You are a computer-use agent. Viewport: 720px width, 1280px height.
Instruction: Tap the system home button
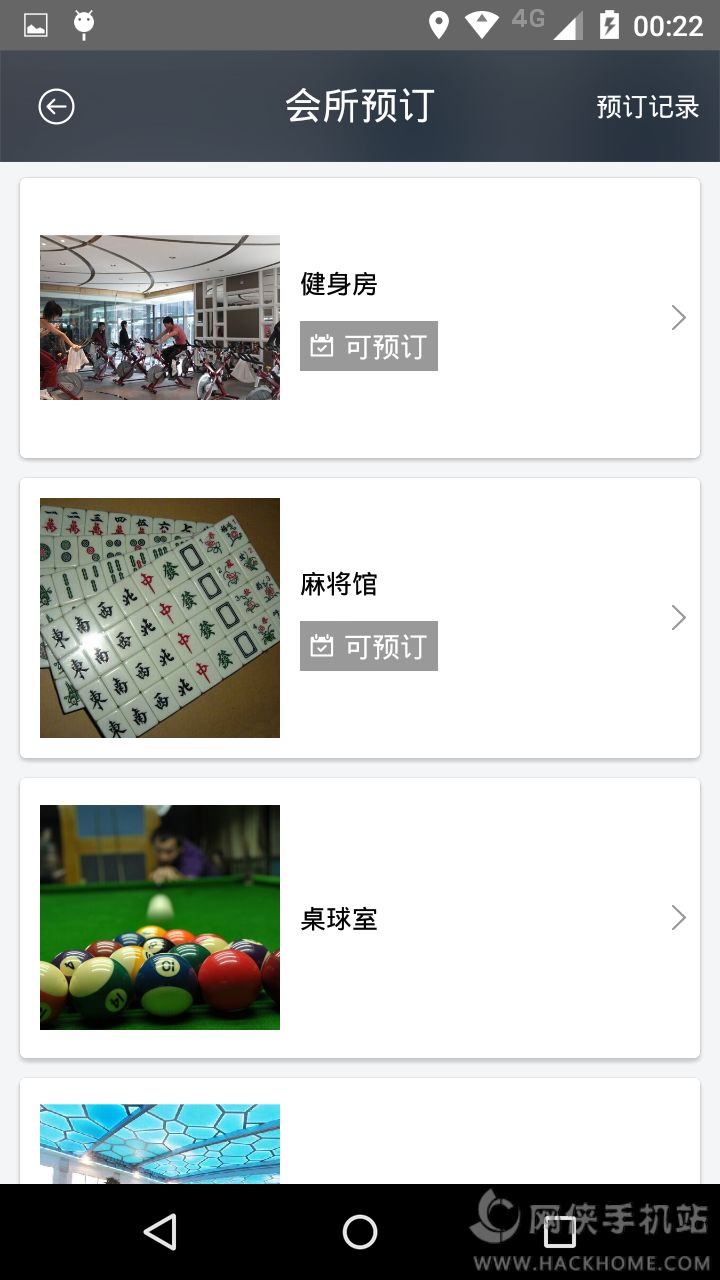360,1232
